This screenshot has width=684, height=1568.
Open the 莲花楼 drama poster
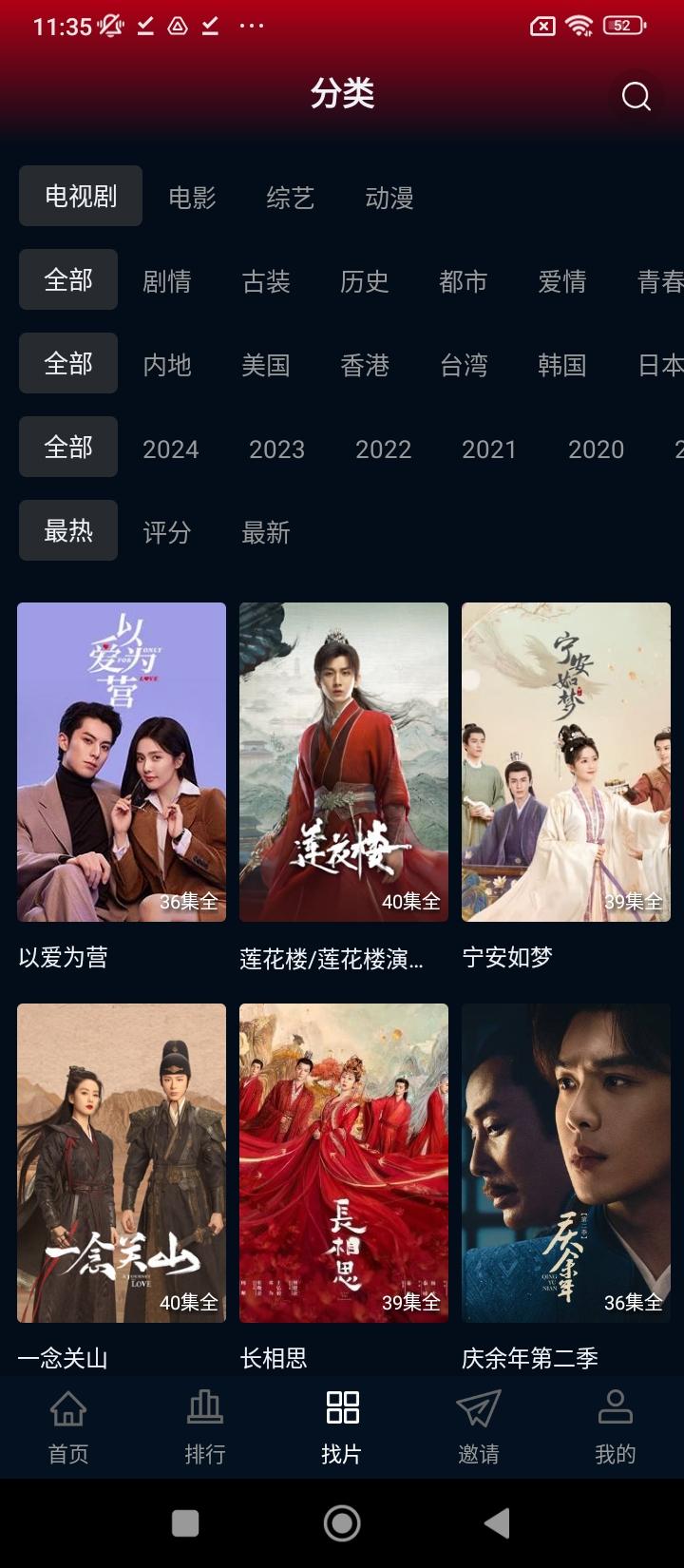point(343,760)
